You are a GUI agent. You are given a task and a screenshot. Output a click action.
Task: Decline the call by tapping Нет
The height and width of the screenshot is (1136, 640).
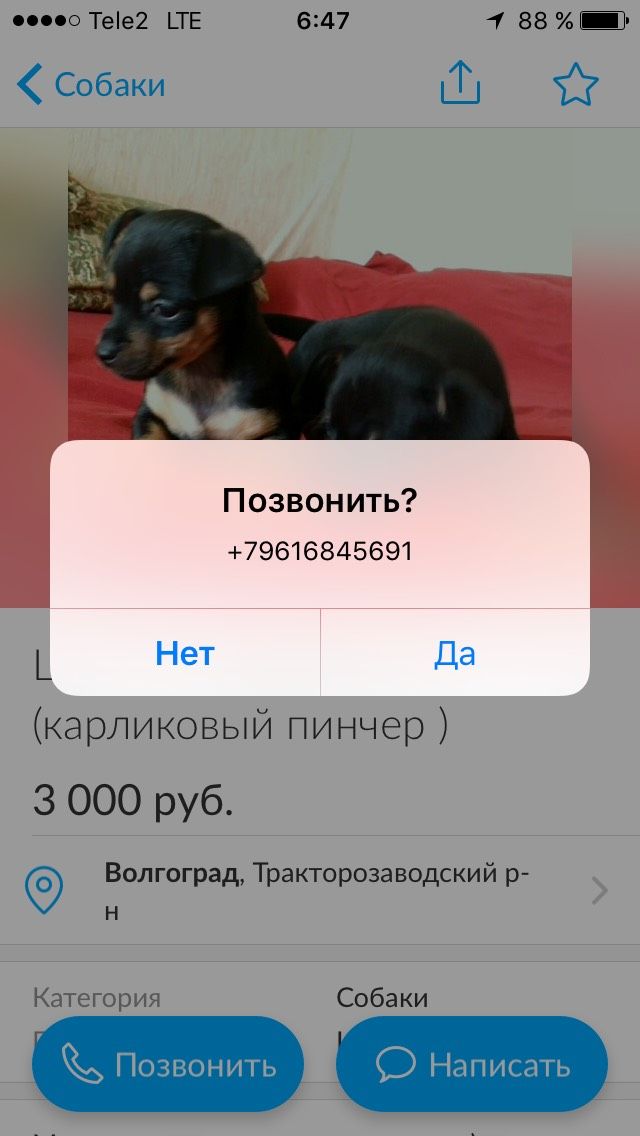(x=185, y=653)
